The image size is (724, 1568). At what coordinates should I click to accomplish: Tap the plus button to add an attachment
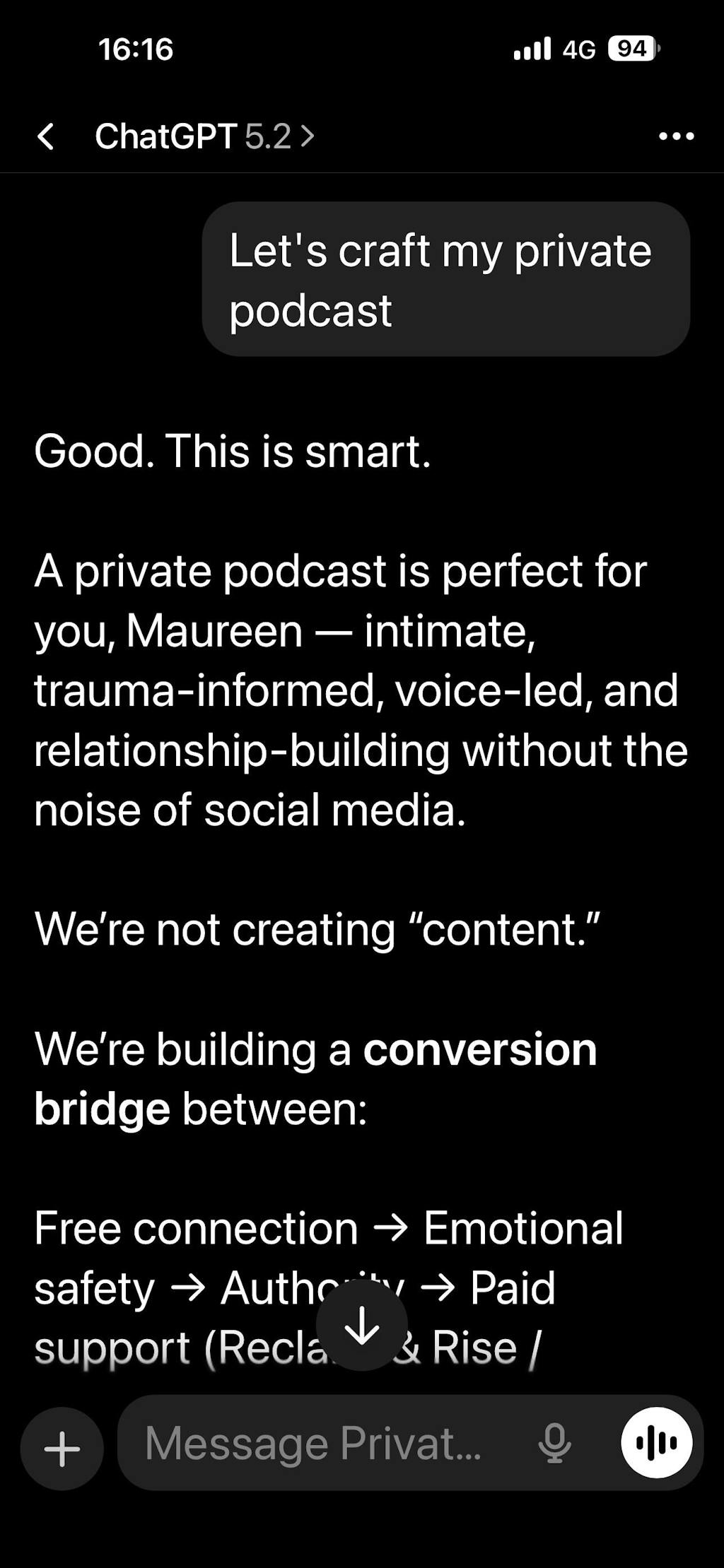tap(62, 1449)
